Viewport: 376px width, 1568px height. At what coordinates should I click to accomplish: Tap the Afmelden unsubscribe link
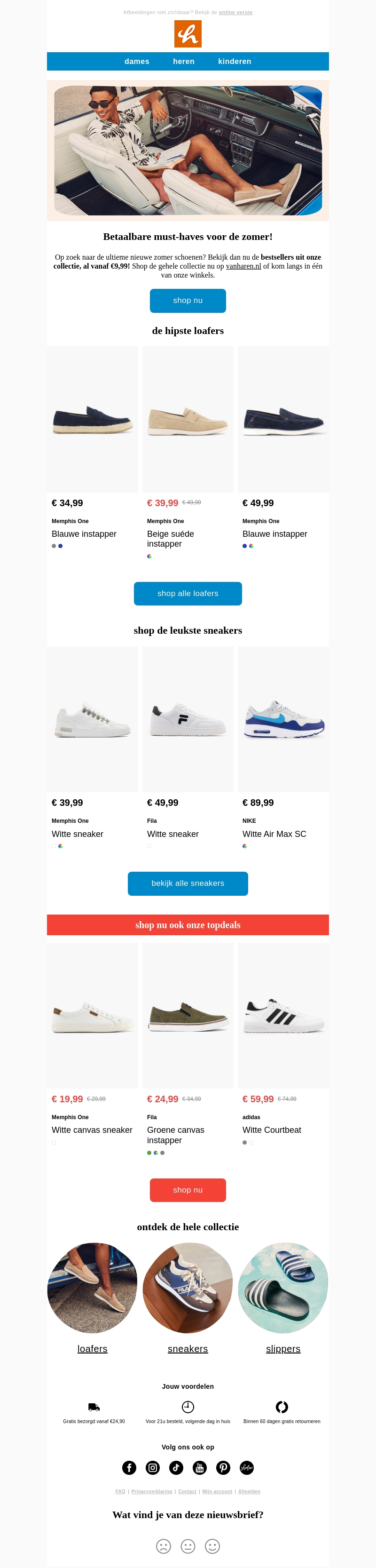[x=249, y=1491]
